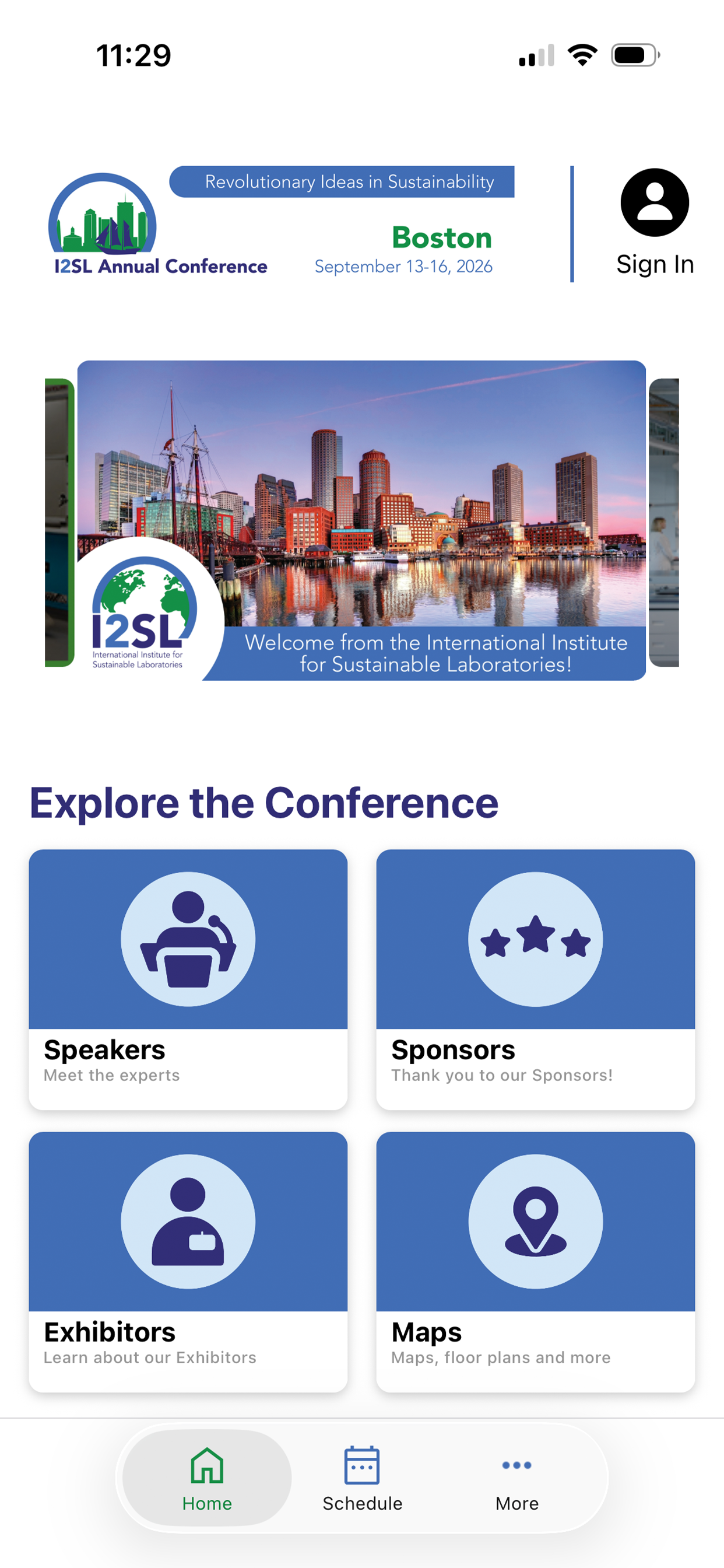Open Maps and floor plans
724x1568 pixels.
coord(535,1262)
